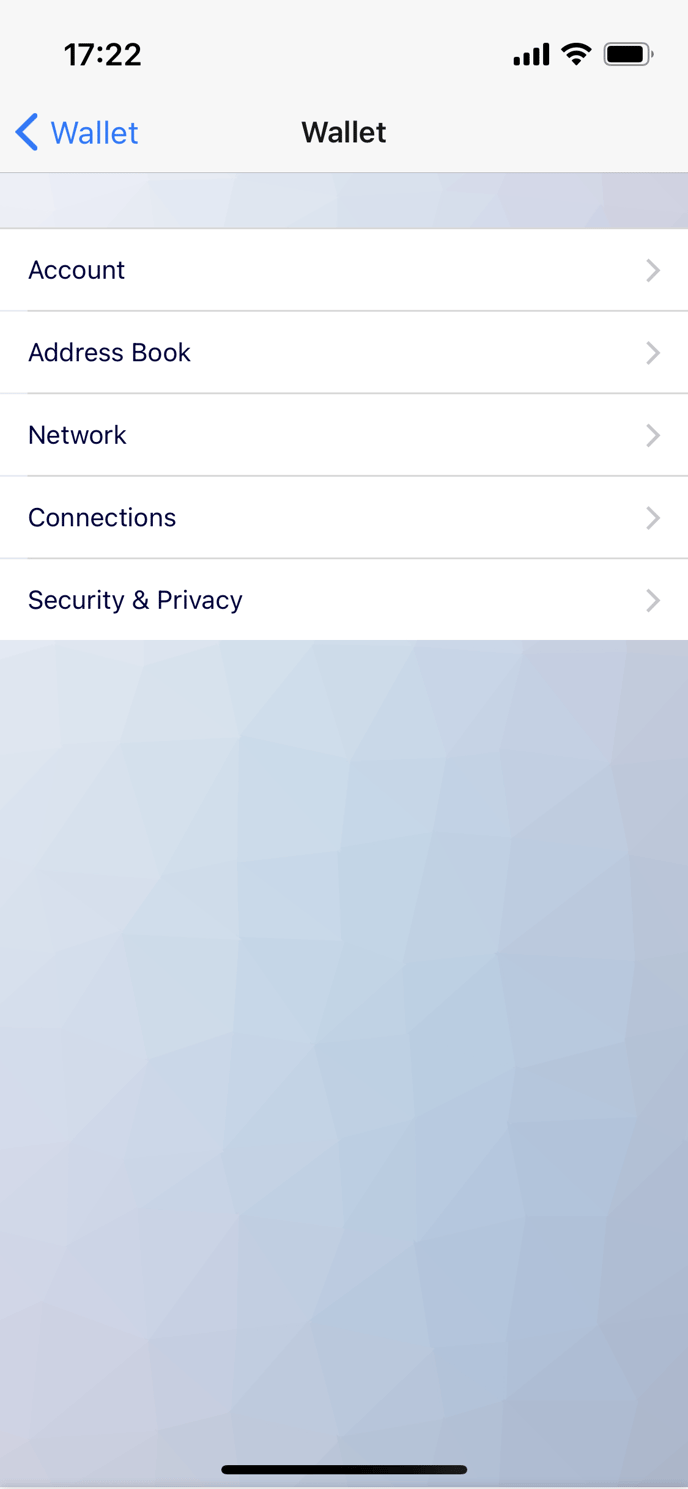
Task: Open Account settings
Action: coord(344,270)
